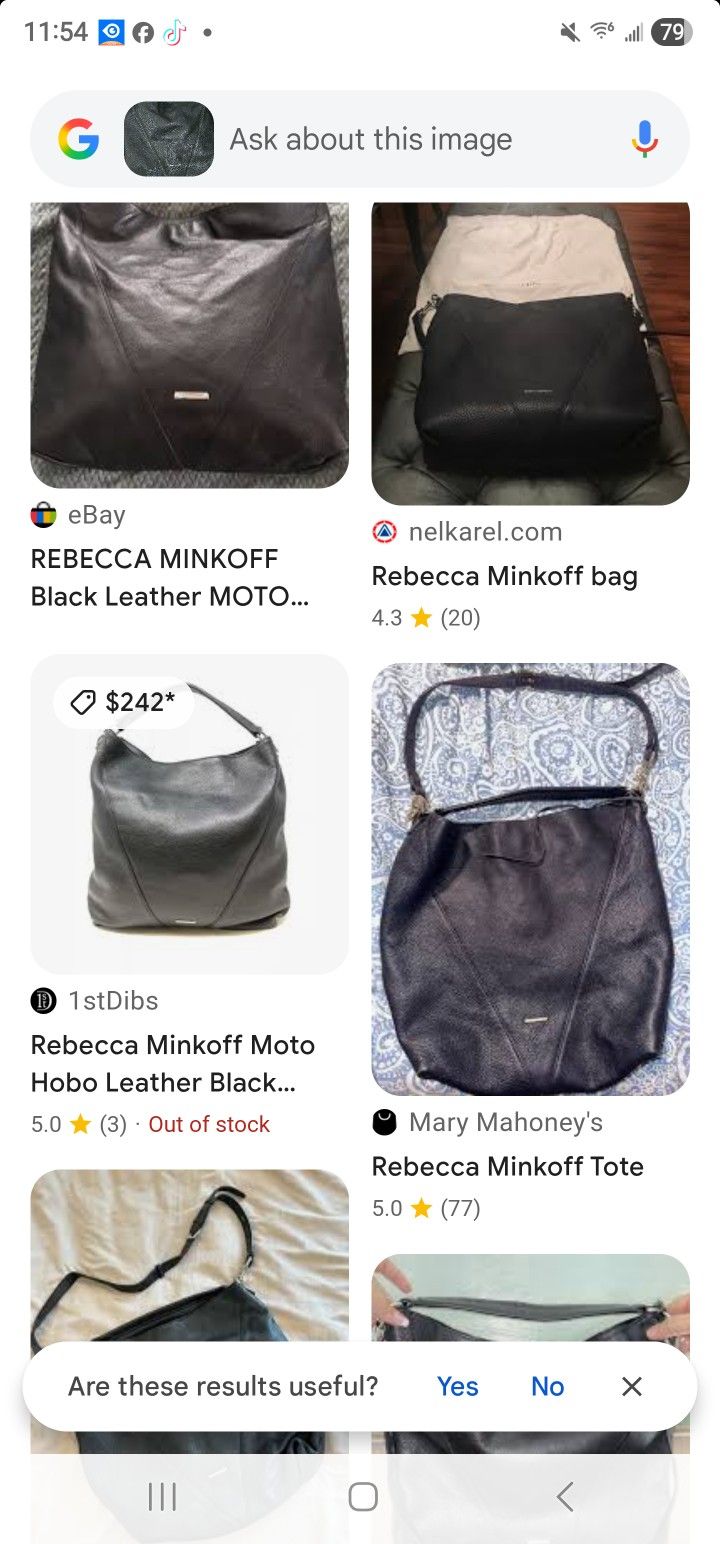Open the searched image thumbnail in search bar
The width and height of the screenshot is (720, 1544).
click(168, 139)
